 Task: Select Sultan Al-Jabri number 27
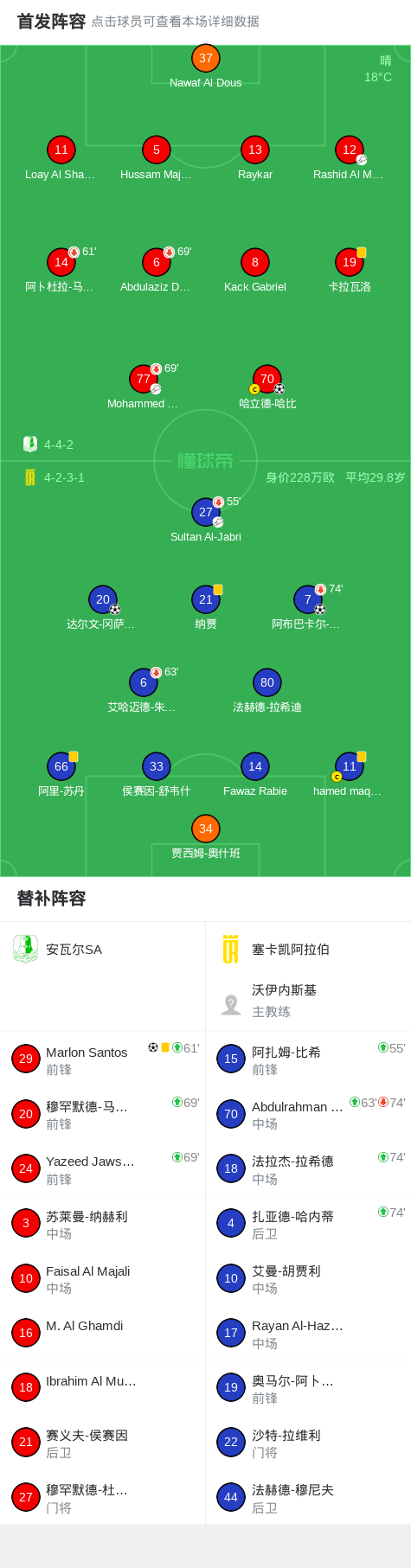click(206, 521)
